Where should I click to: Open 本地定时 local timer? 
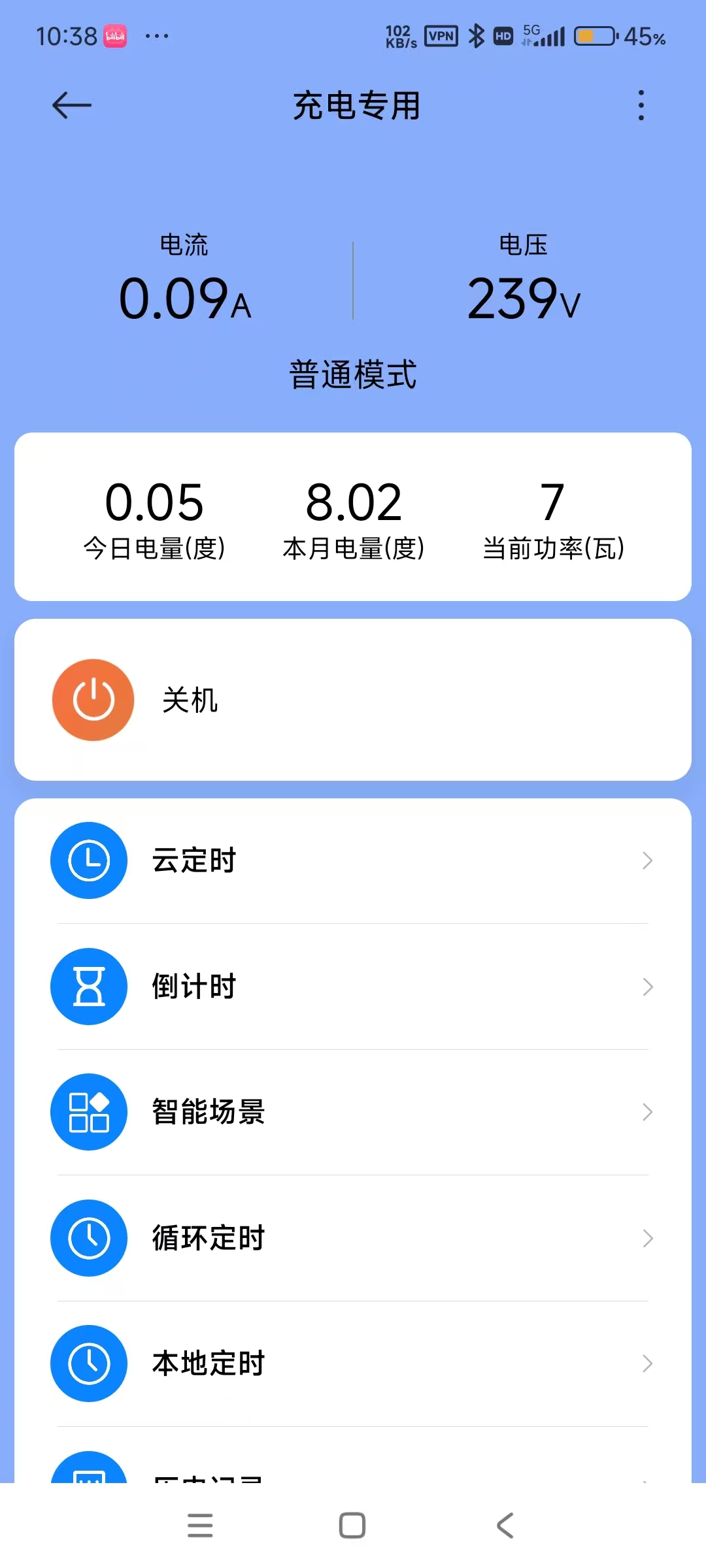coord(353,1364)
